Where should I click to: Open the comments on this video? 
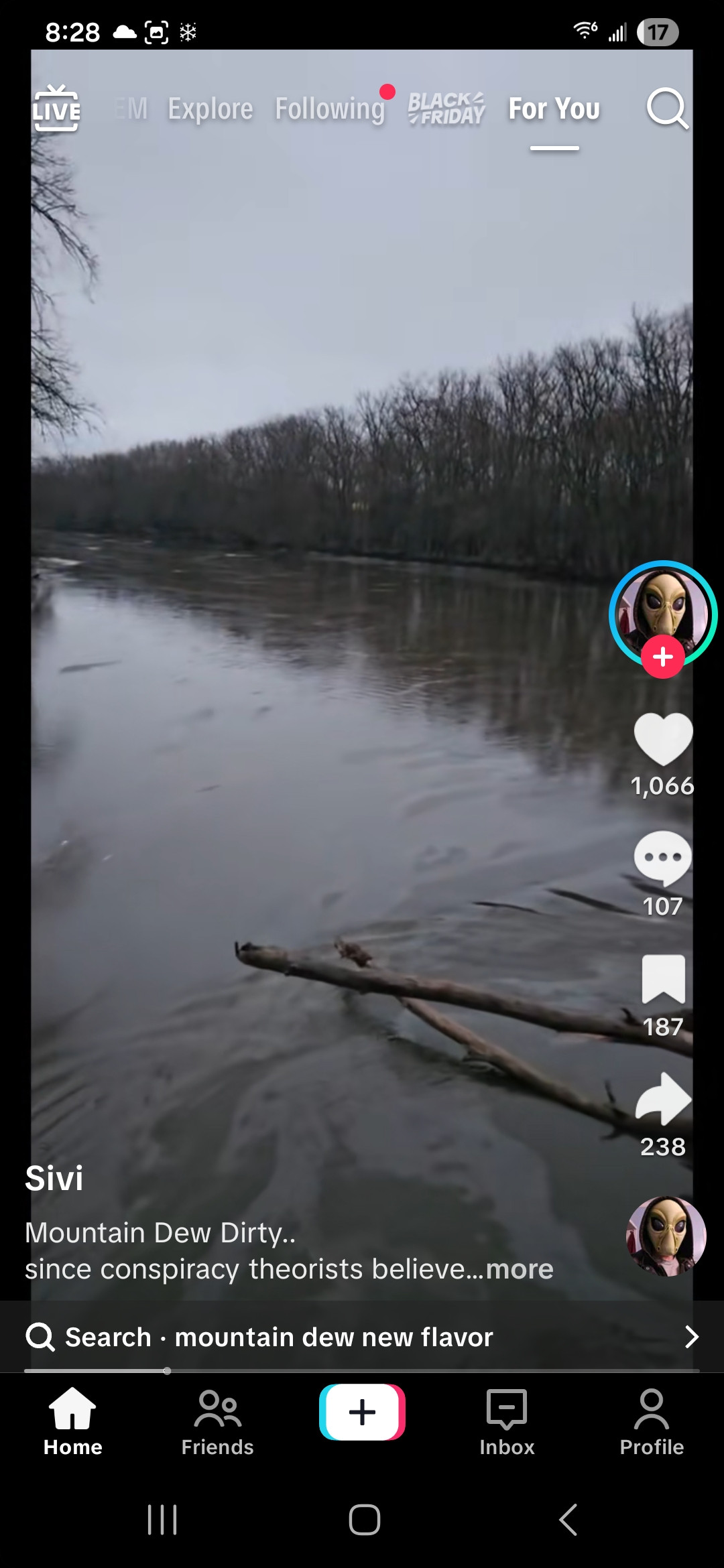(663, 858)
